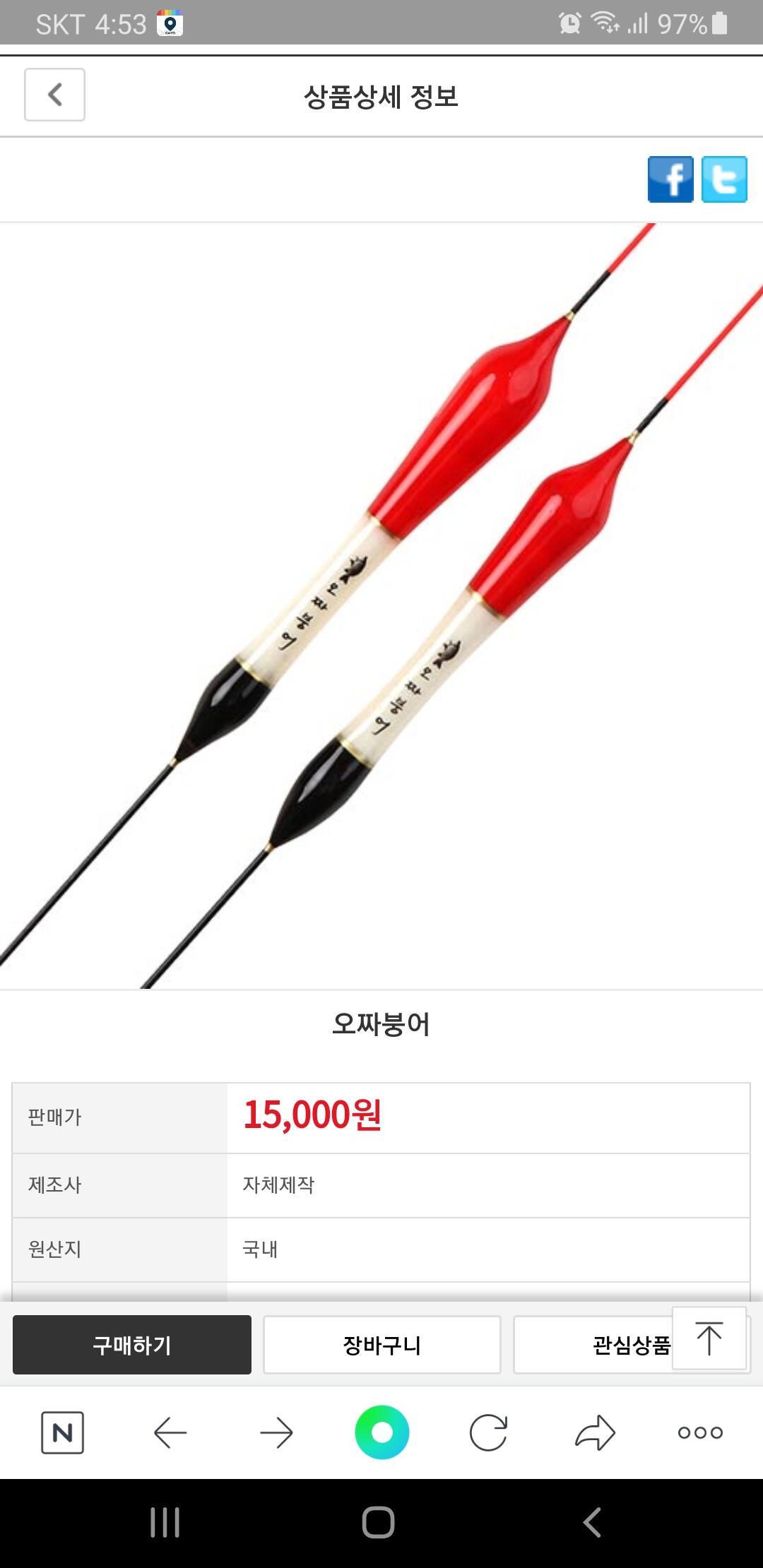The height and width of the screenshot is (1568, 763).
Task: Share the product on Twitter
Action: coord(724,179)
